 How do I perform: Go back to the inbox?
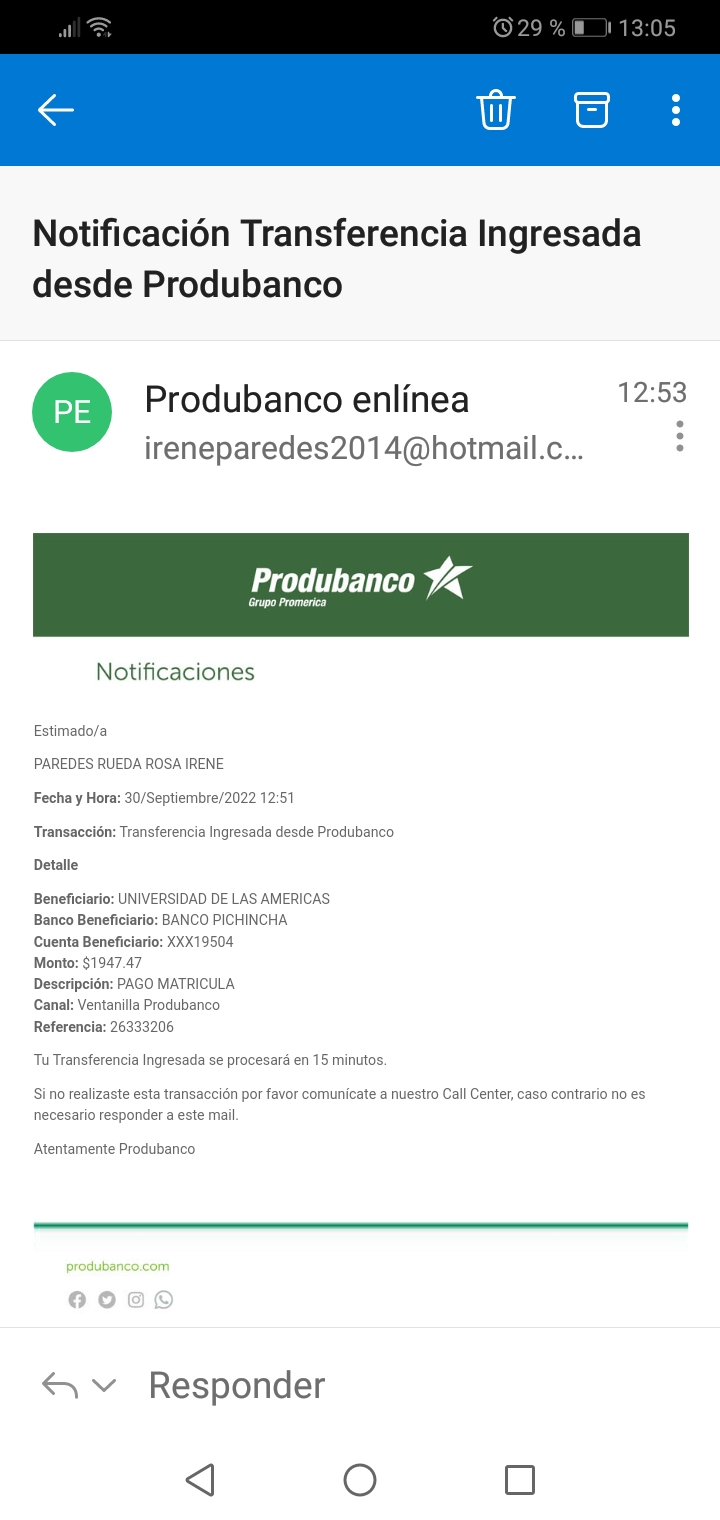56,110
